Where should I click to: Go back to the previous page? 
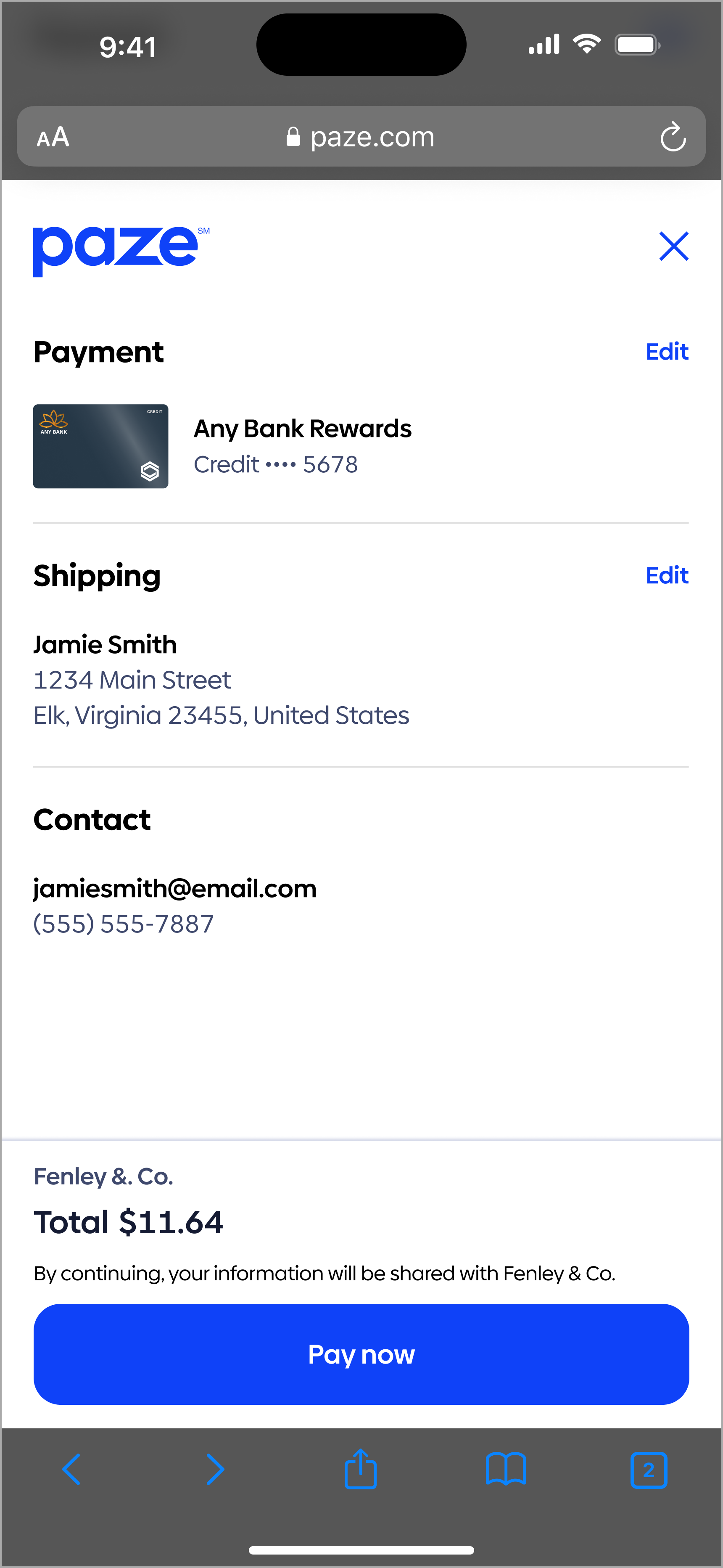tap(72, 1470)
